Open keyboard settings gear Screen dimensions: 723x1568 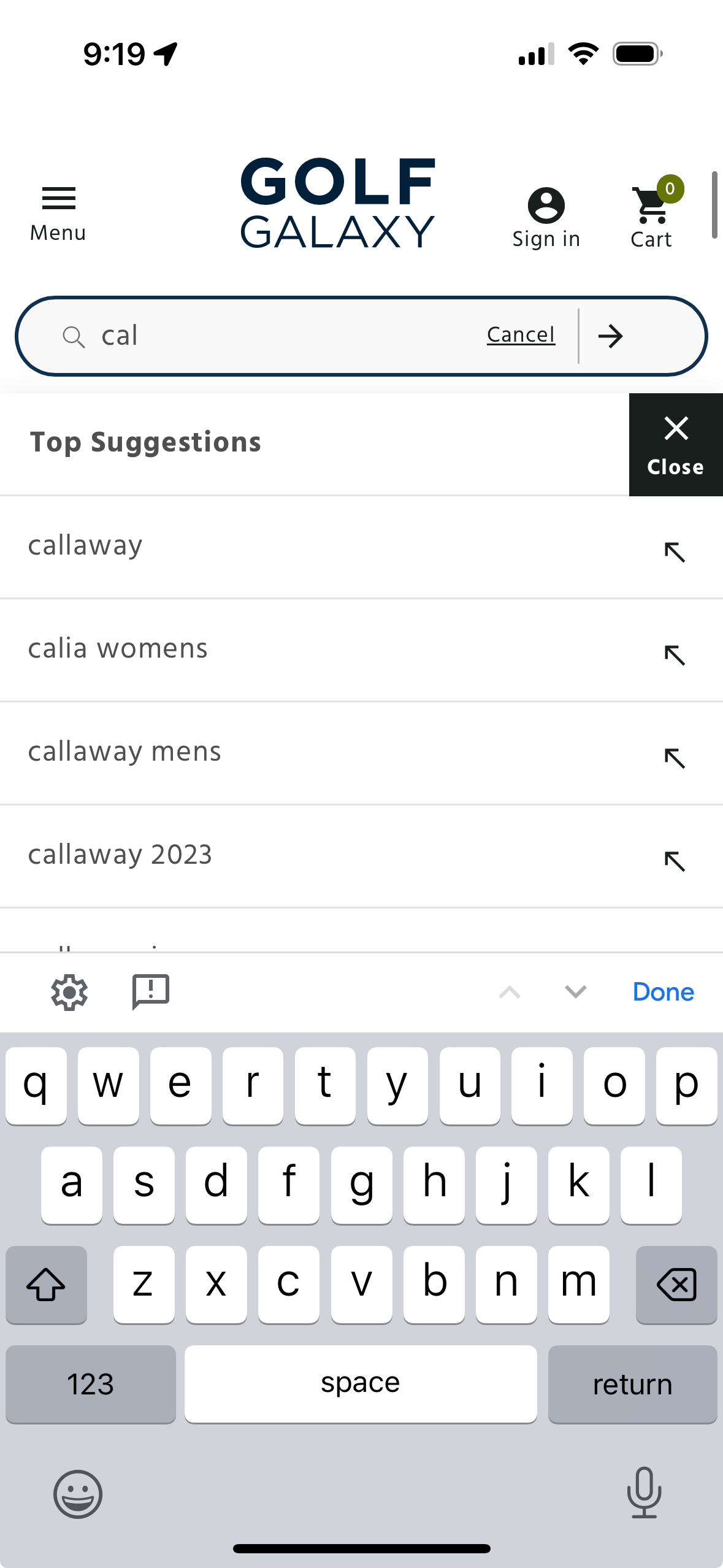[x=69, y=992]
